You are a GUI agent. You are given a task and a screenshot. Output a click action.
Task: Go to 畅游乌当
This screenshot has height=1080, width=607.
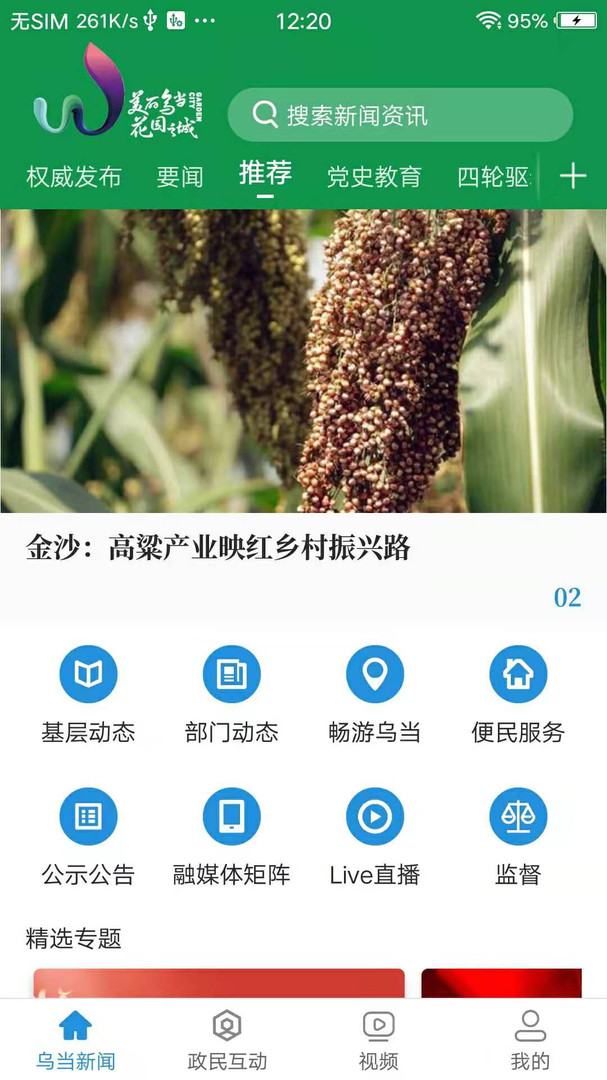tap(374, 693)
